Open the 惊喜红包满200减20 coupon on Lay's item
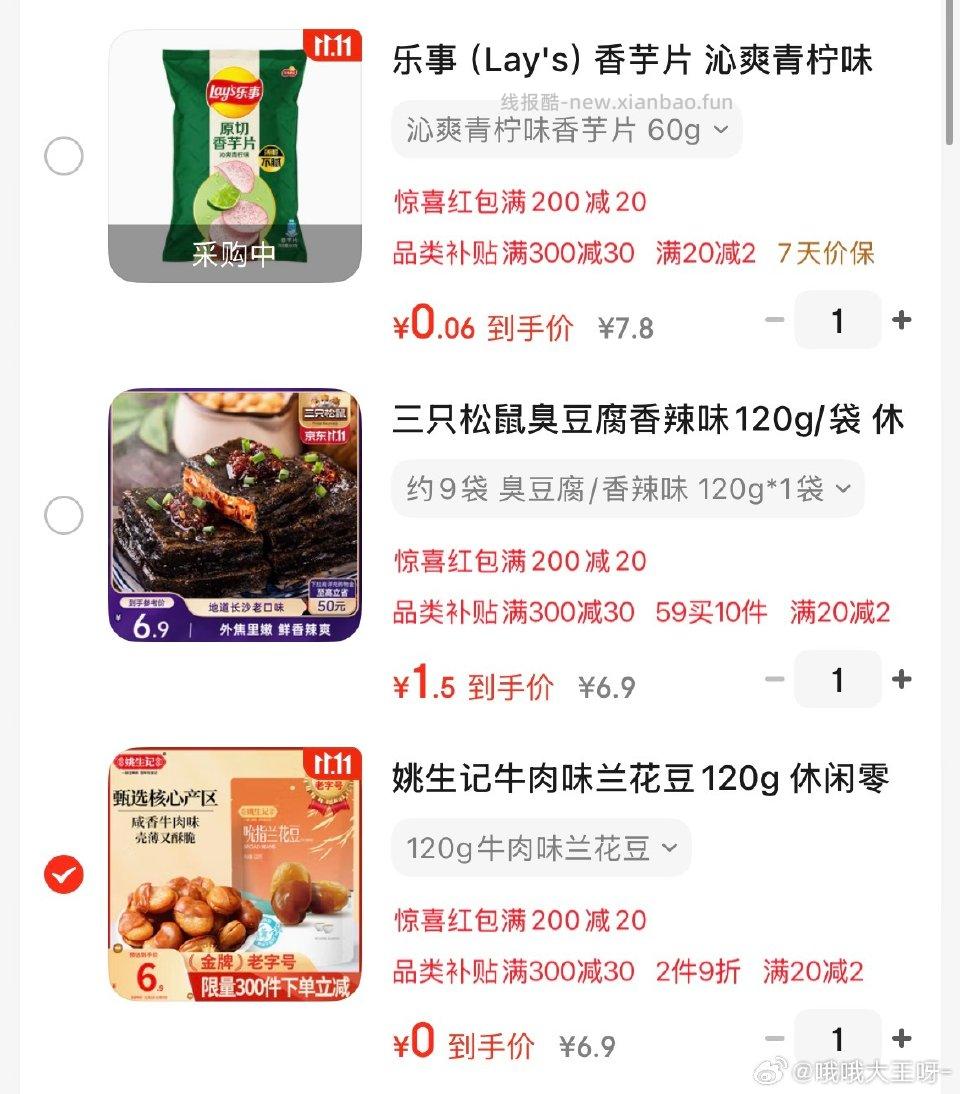Screen dimensions: 960x1094 519,201
